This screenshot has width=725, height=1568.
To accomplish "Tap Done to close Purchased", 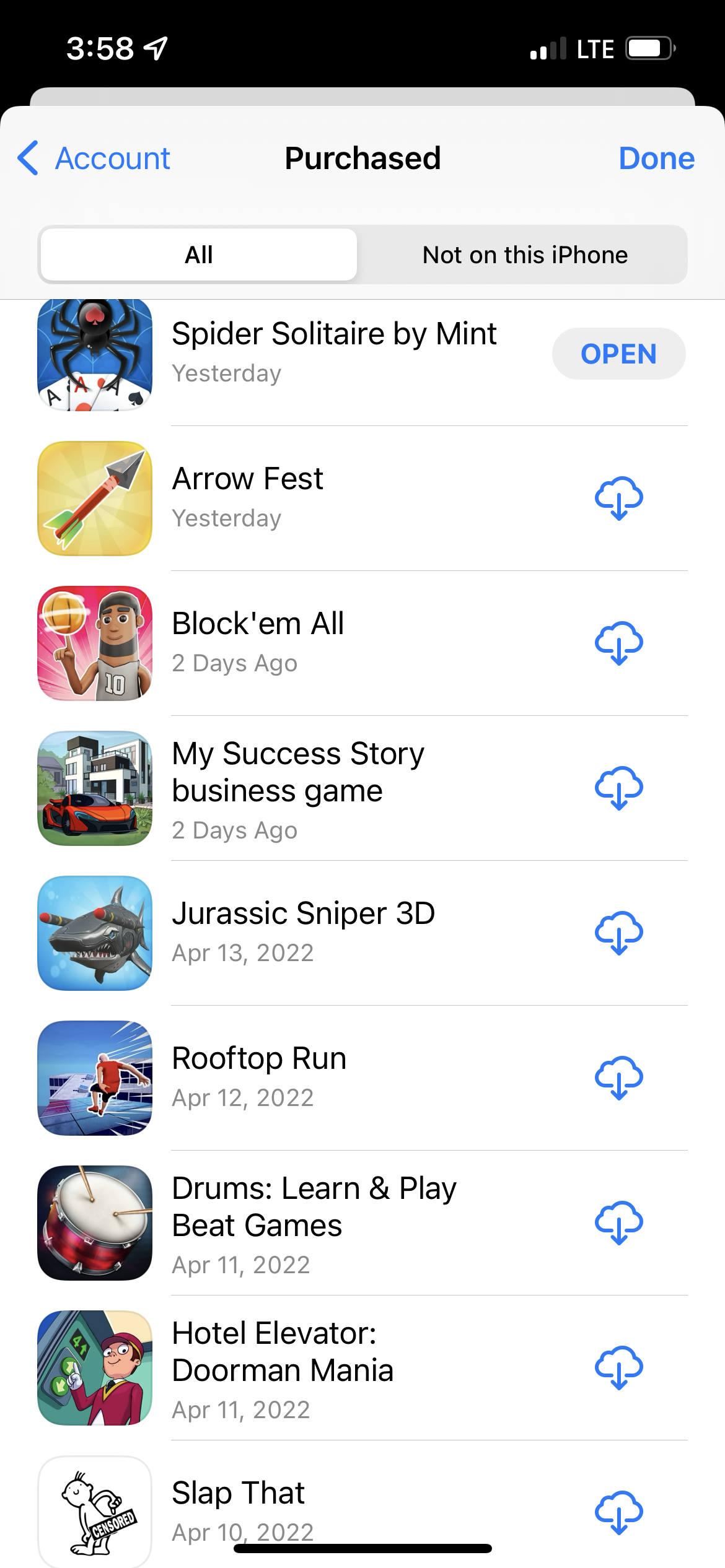I will [656, 159].
